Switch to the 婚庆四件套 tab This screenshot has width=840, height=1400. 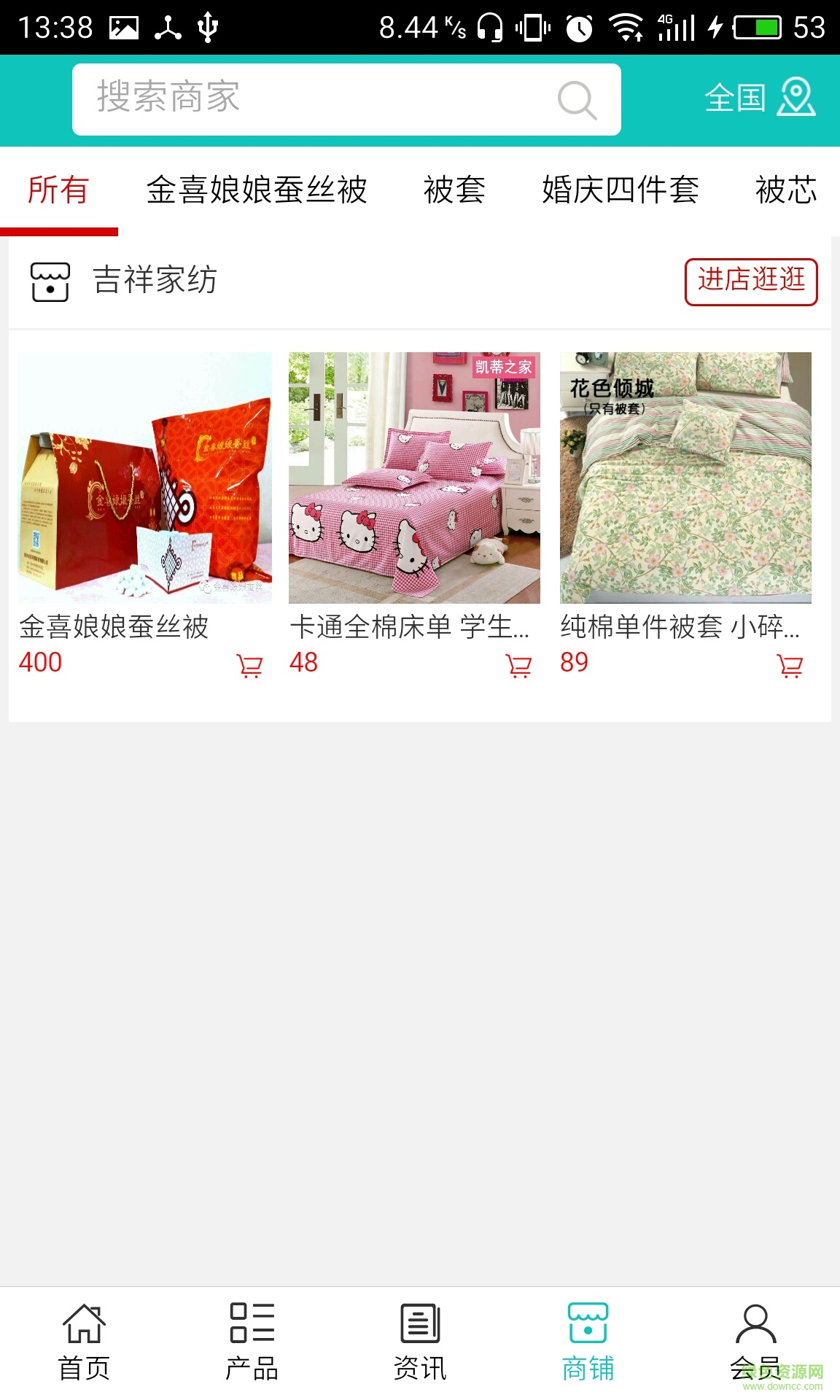pyautogui.click(x=620, y=190)
